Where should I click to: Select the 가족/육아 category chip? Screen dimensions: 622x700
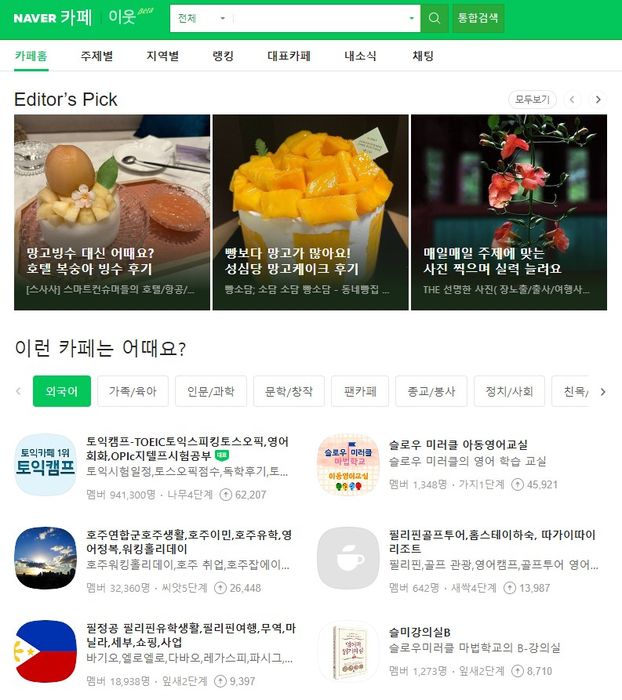click(132, 391)
